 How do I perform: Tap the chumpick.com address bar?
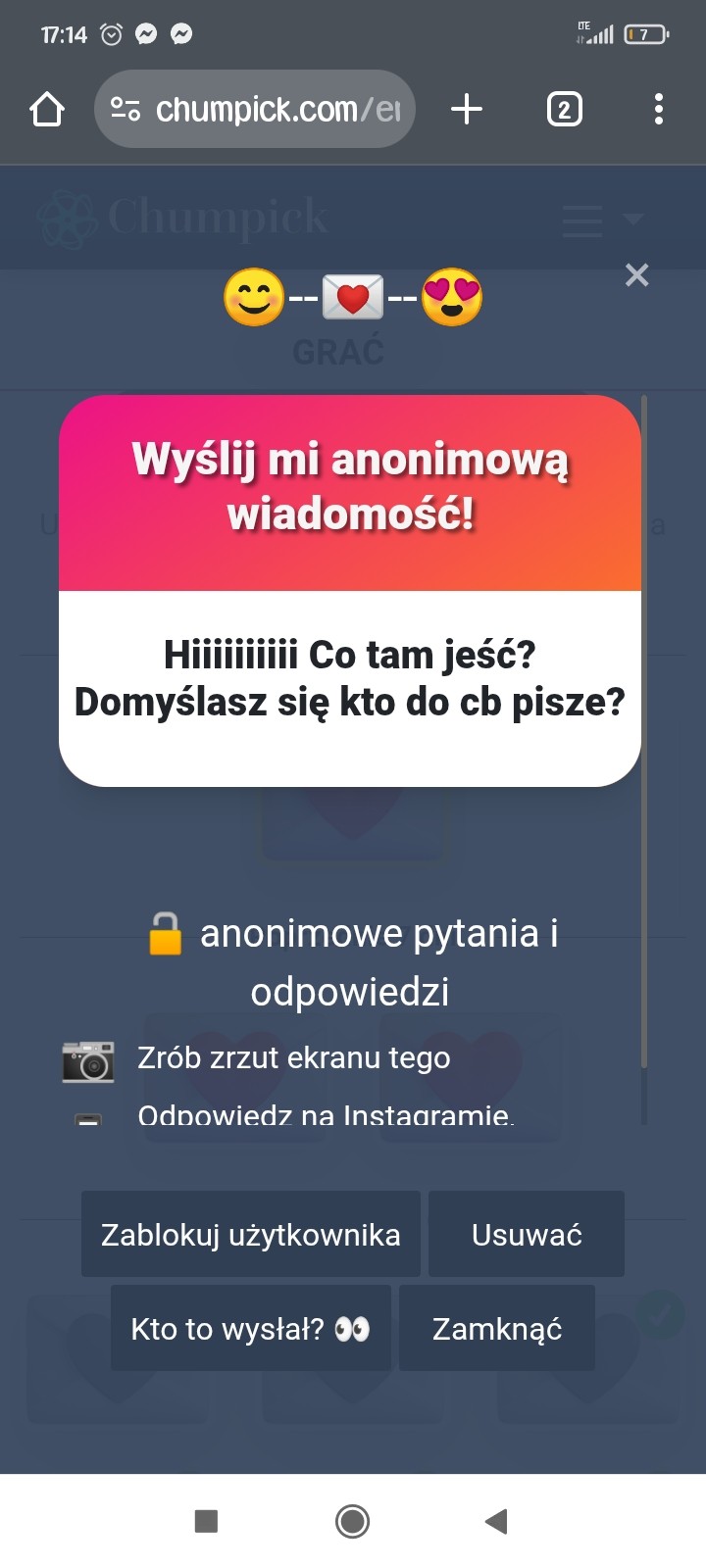coord(255,109)
